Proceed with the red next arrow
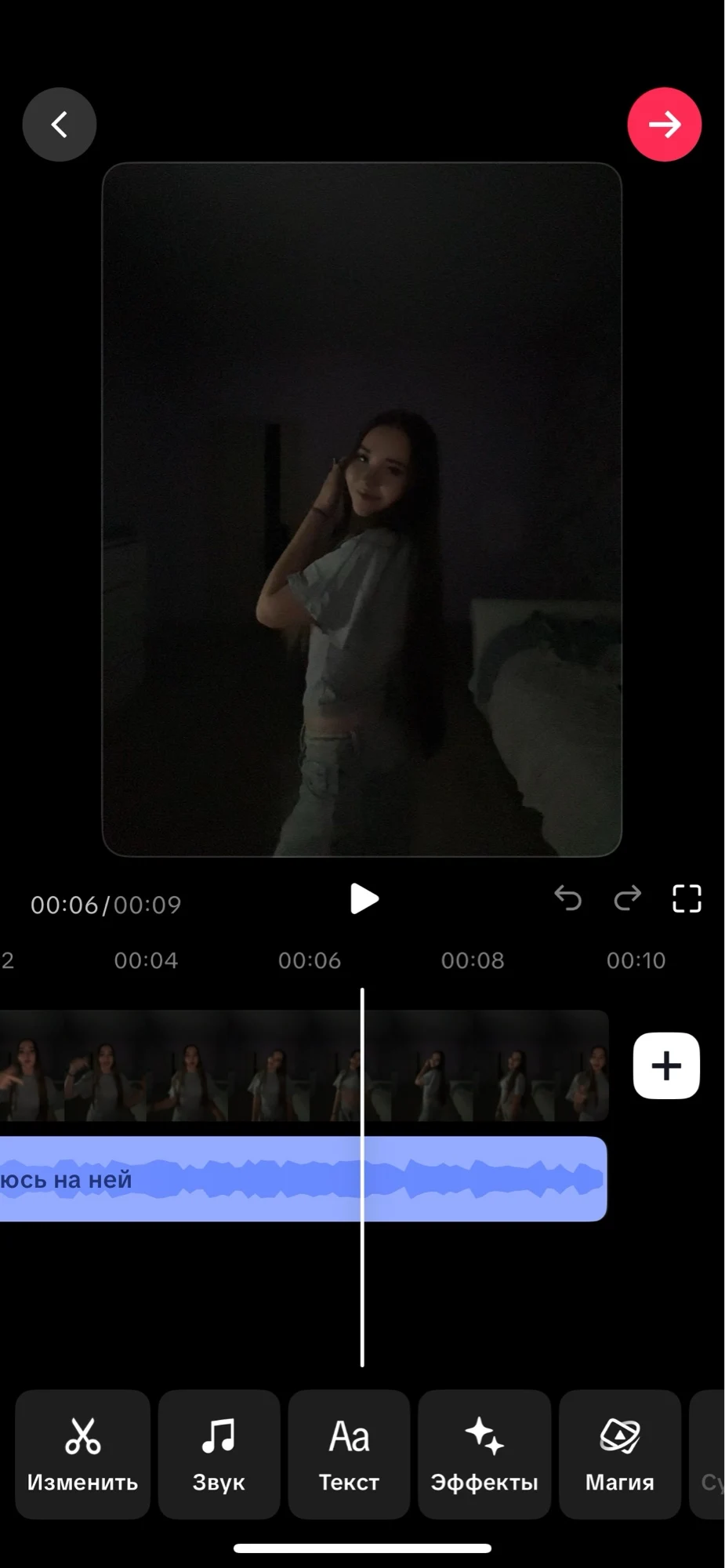The width and height of the screenshot is (725, 1568). click(x=665, y=125)
